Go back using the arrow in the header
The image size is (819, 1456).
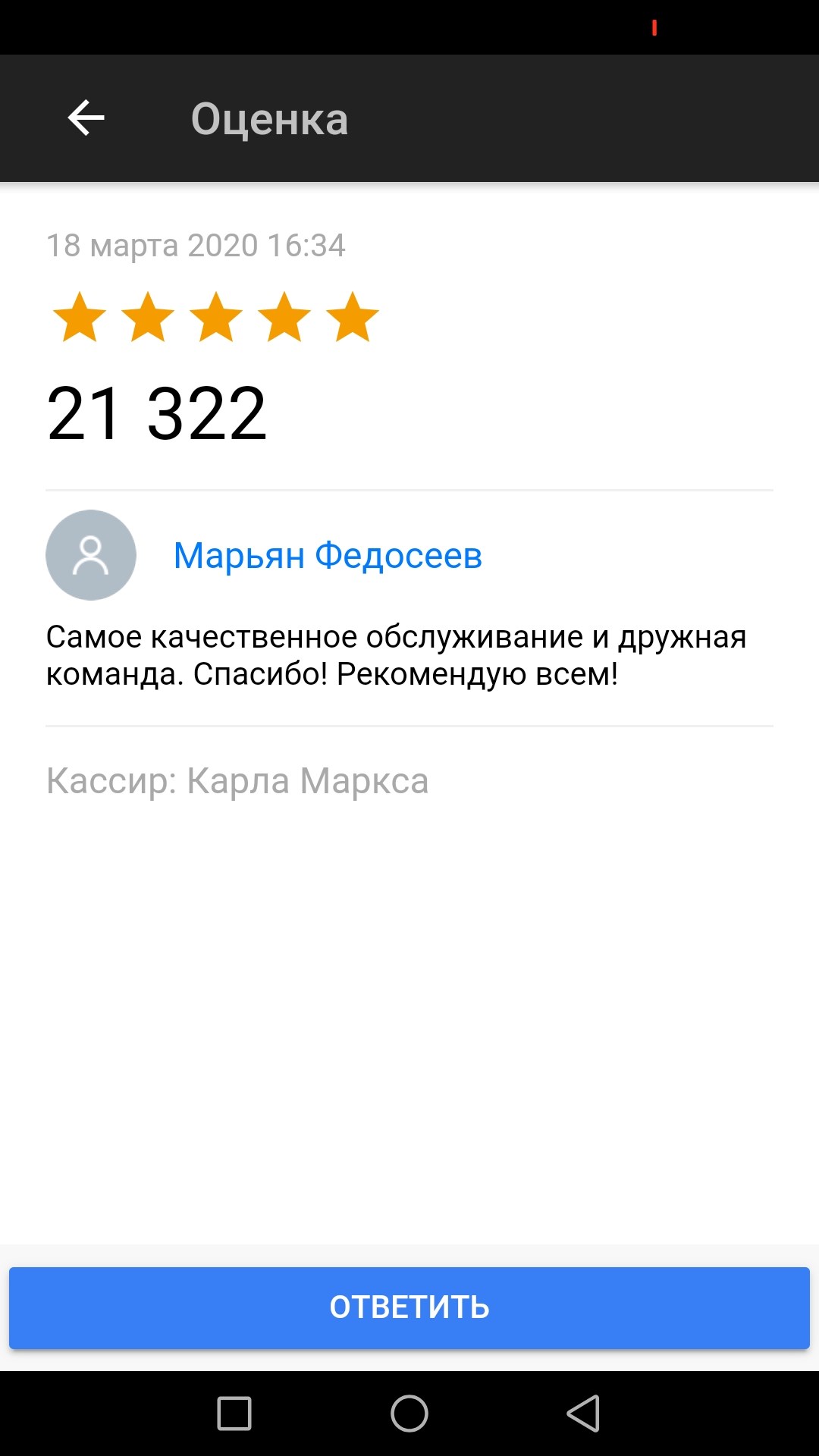86,118
